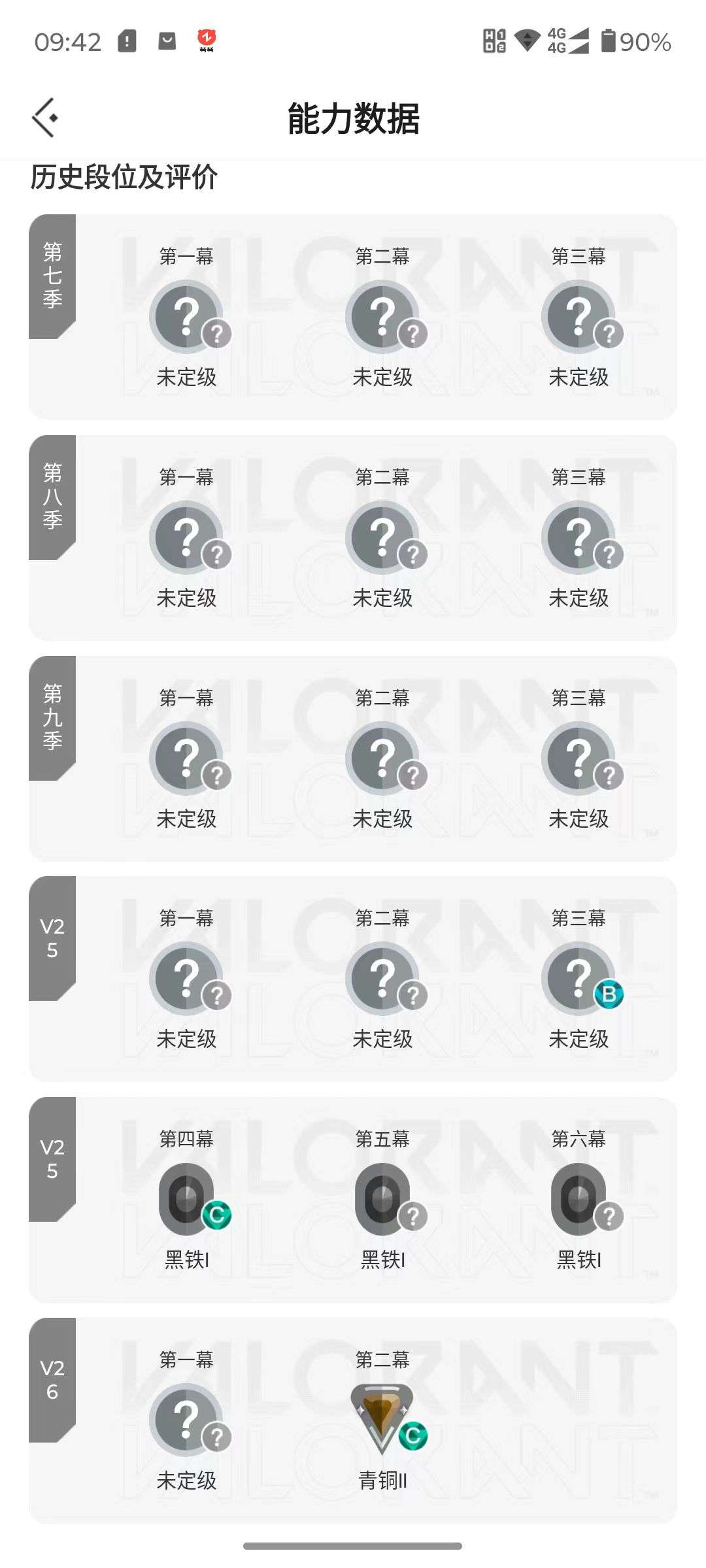Viewport: 706px width, 1568px height.
Task: Toggle the 第九季 第一幕 rating bubble
Action: (218, 776)
